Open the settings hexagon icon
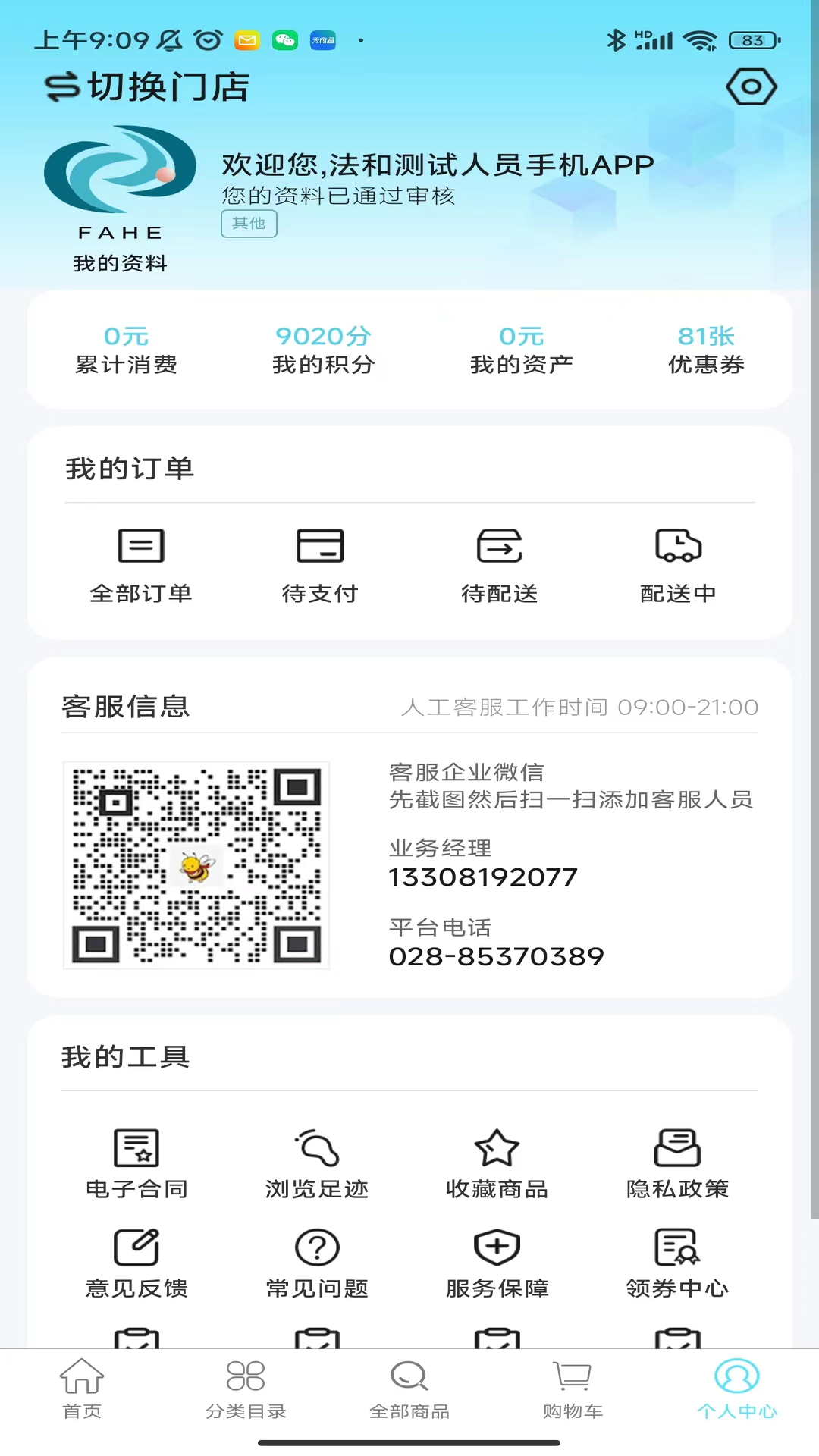 coord(751,87)
